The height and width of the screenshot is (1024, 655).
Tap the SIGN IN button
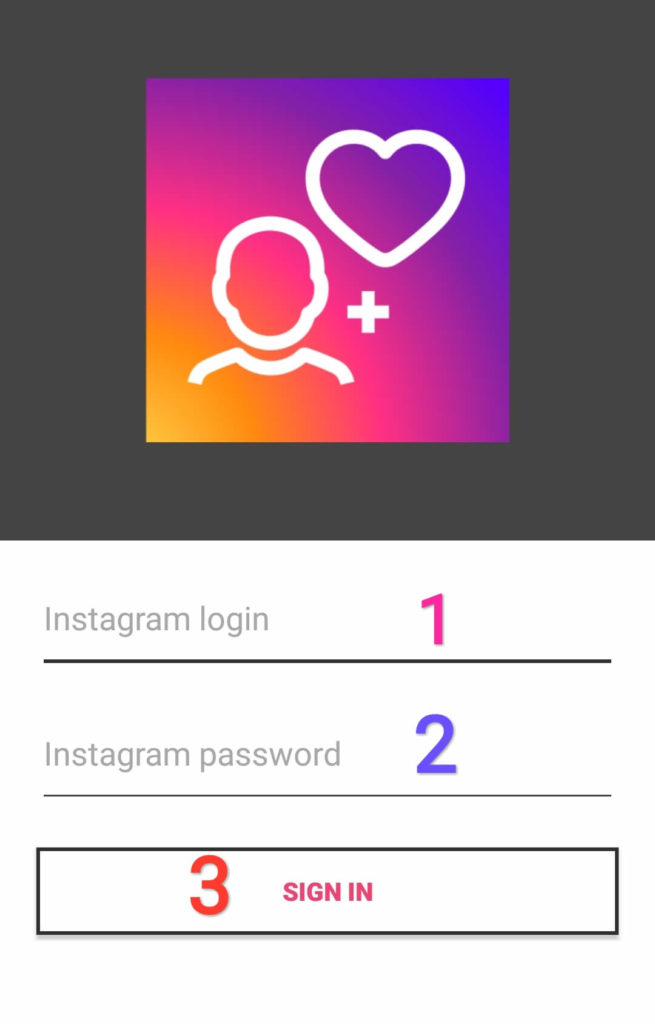tap(327, 891)
